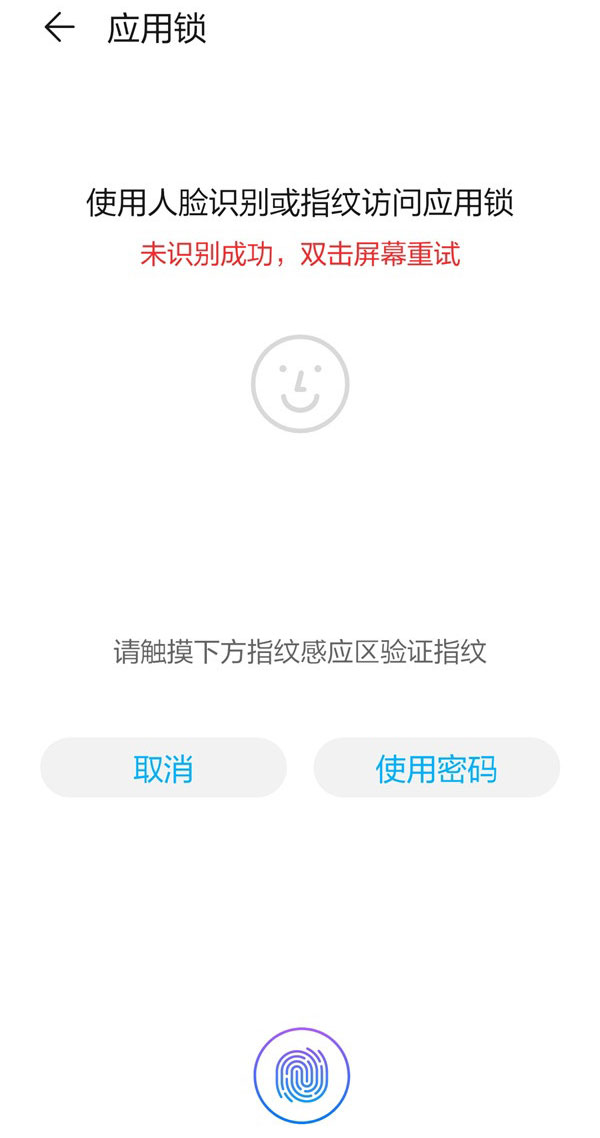This screenshot has height=1138, width=600.
Task: Tap the face recognition icon to retry
Action: pyautogui.click(x=300, y=383)
